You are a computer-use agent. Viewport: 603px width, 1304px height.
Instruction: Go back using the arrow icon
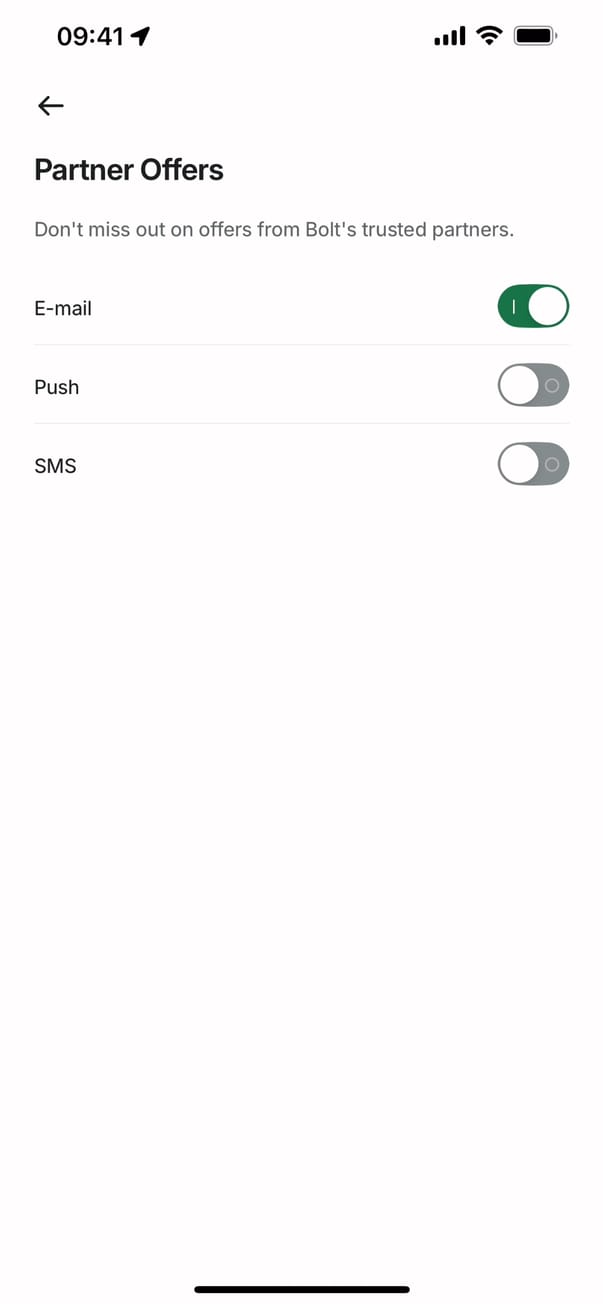point(50,106)
